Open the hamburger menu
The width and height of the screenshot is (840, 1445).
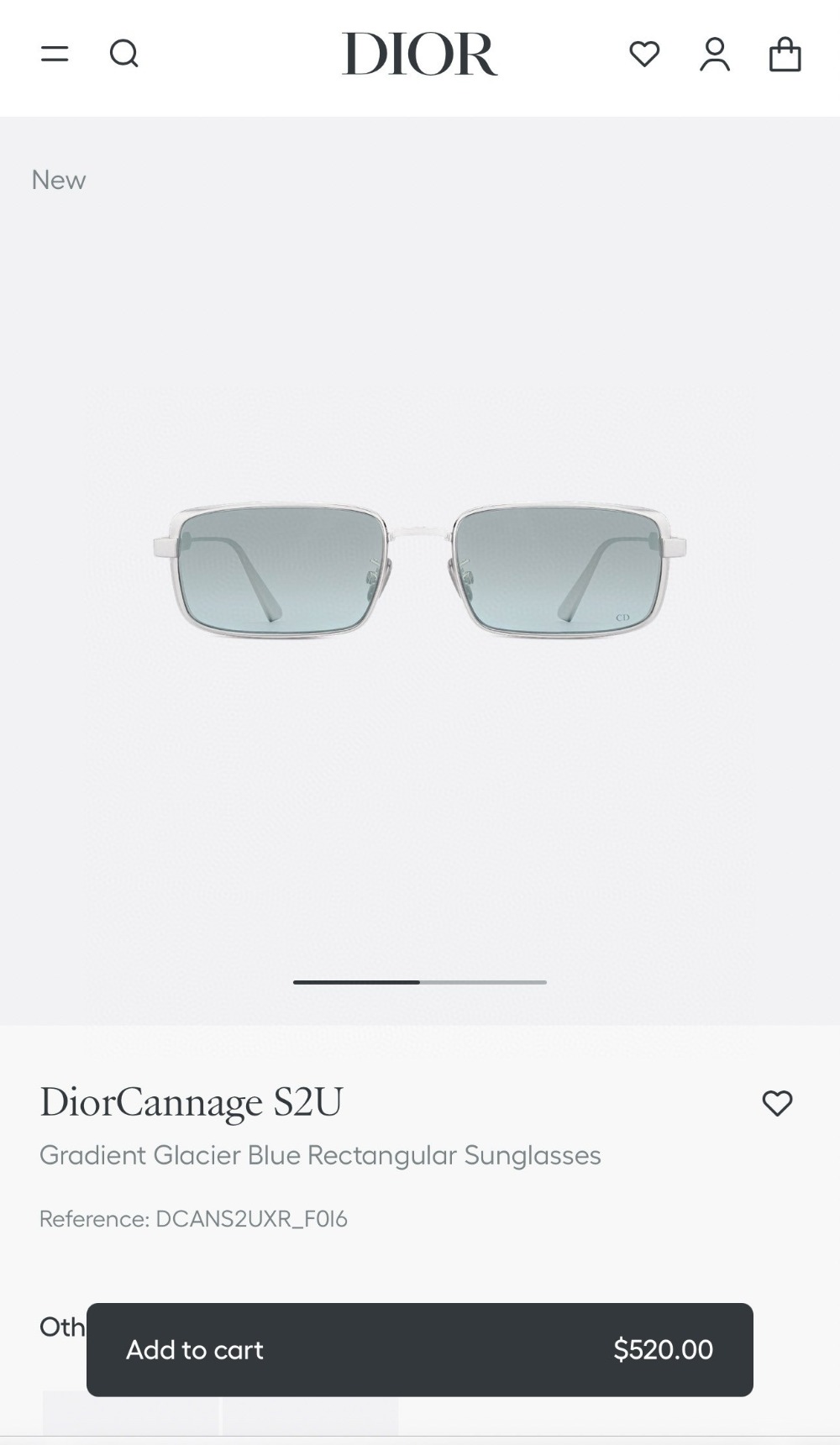[55, 55]
